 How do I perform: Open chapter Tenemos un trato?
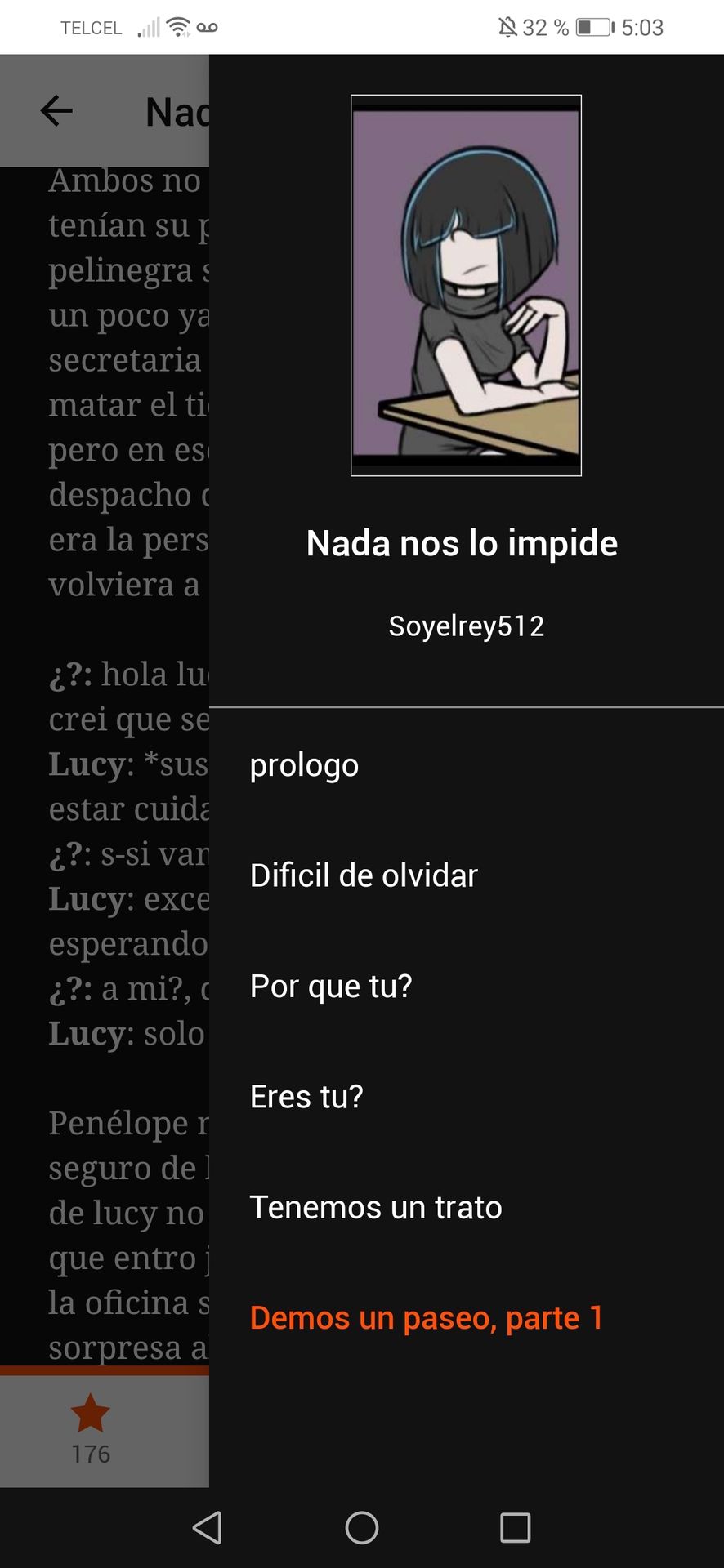point(376,1207)
